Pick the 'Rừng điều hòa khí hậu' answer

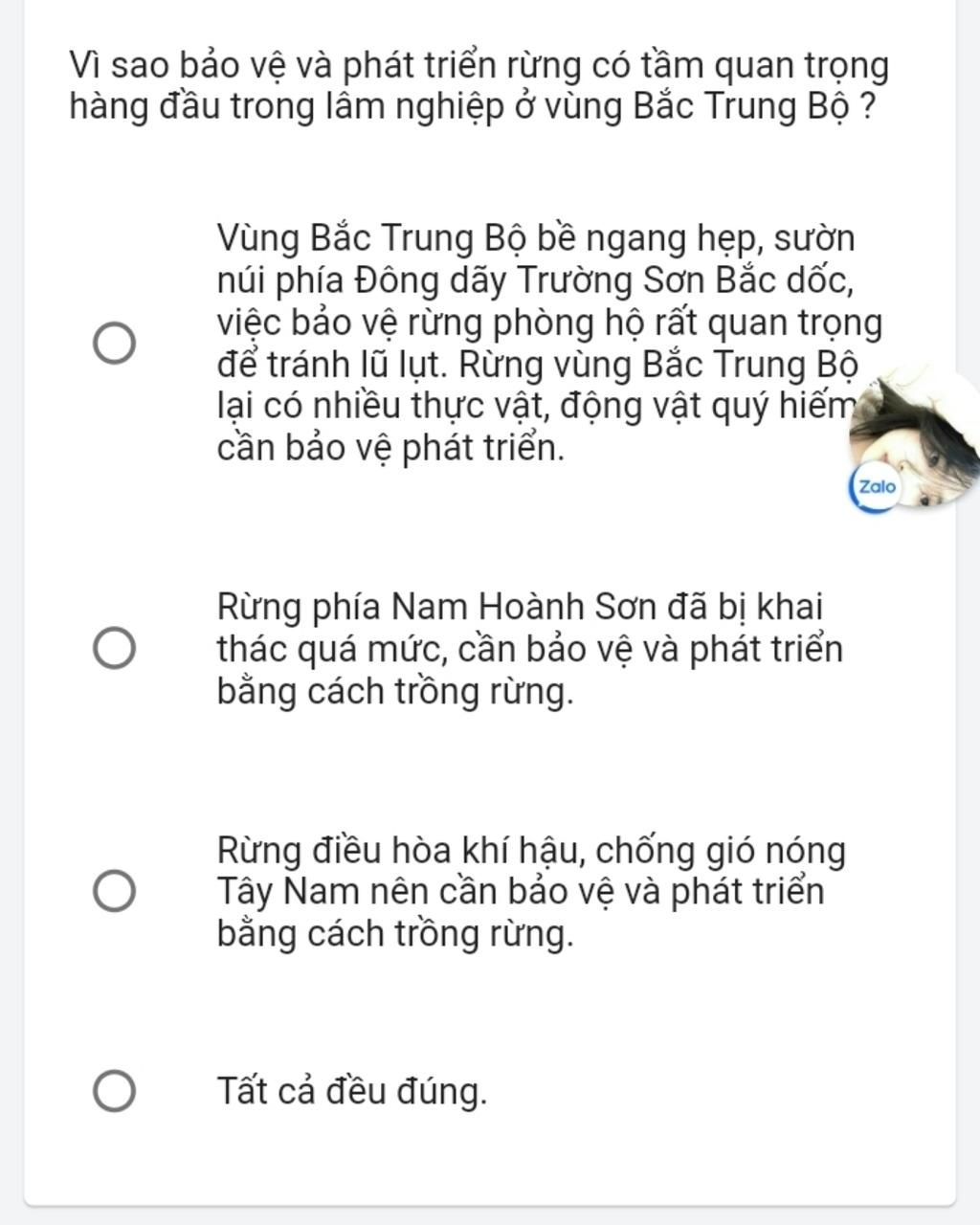pyautogui.click(x=114, y=891)
